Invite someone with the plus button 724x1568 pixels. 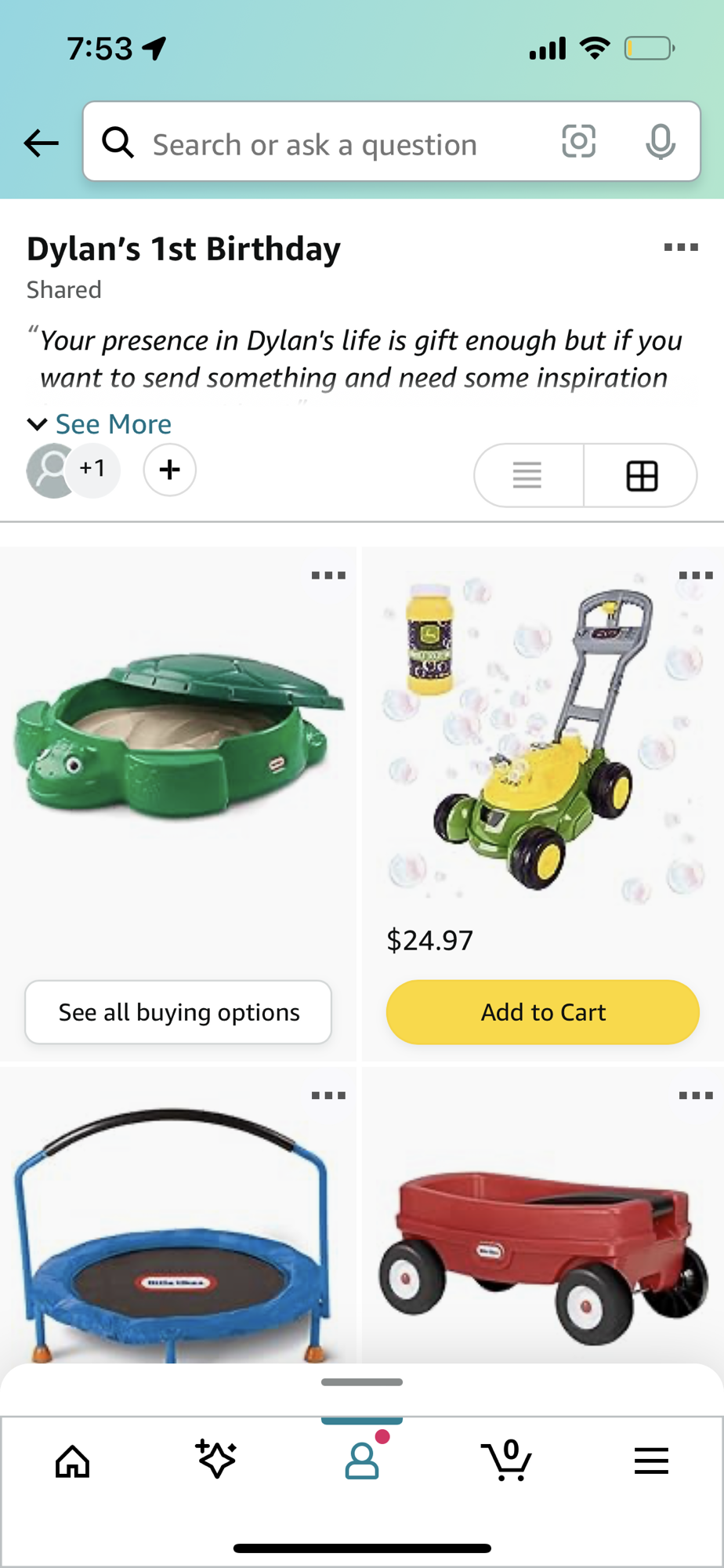[169, 470]
